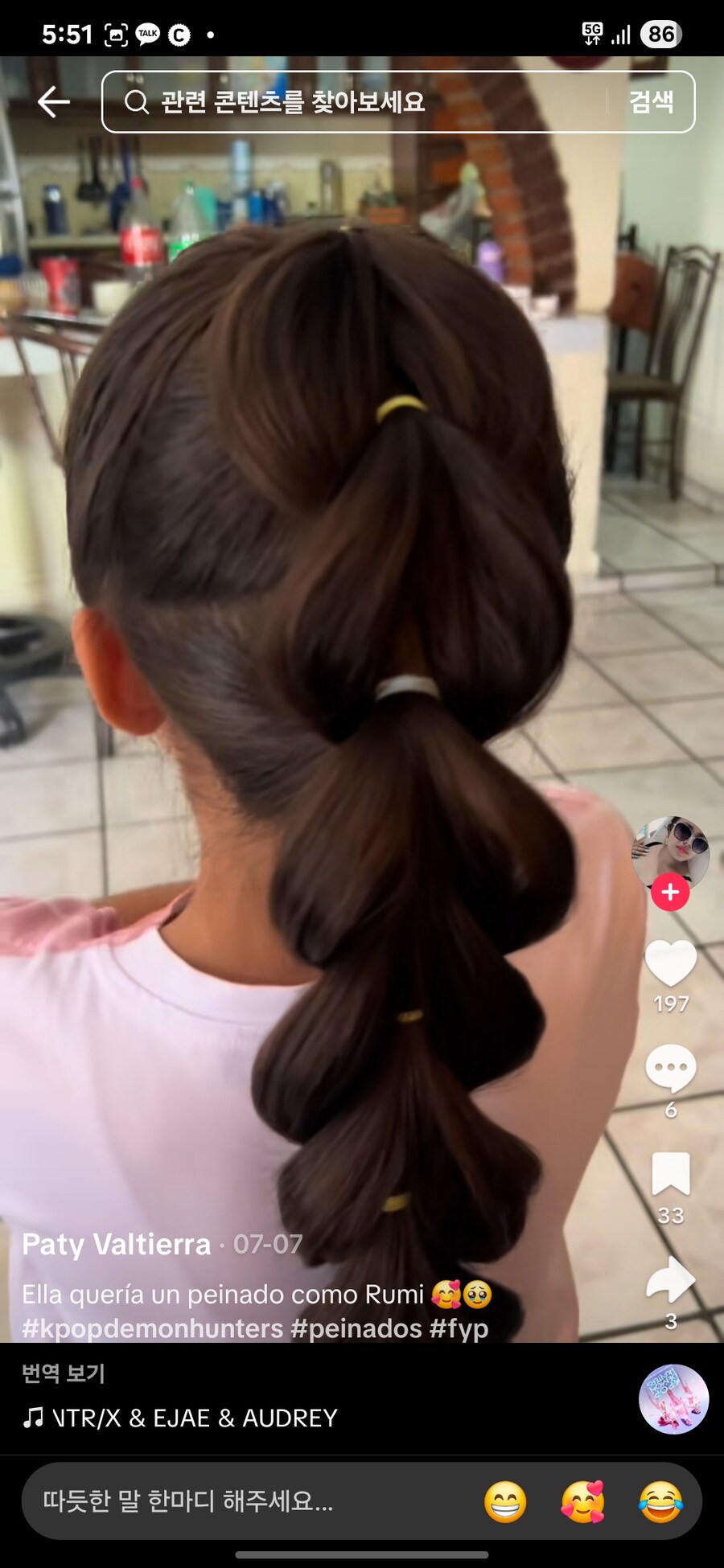Open the #fyp hashtag
The image size is (724, 1568).
pos(459,1328)
